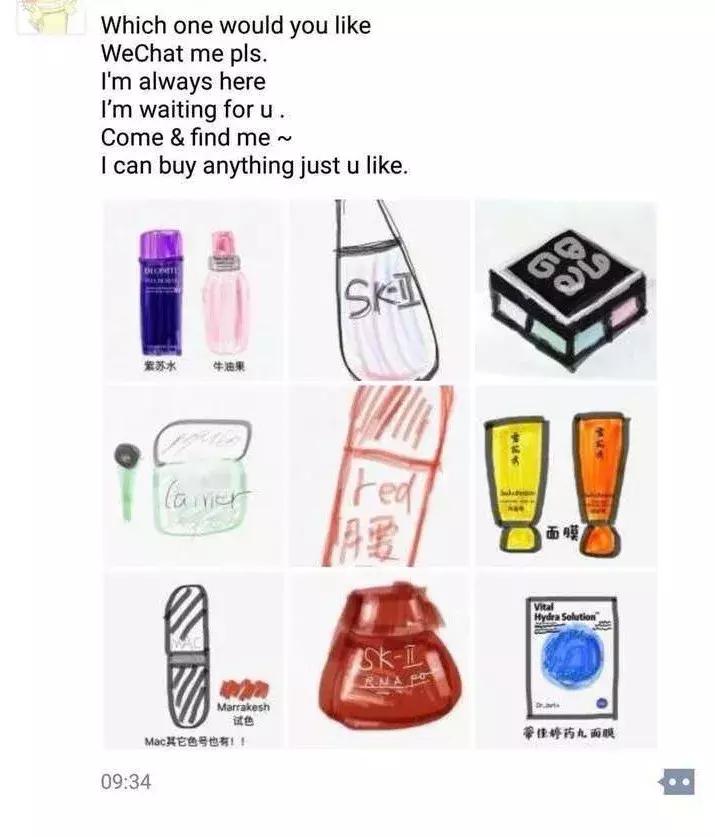This screenshot has width=715, height=837.
Task: Open the red bottle sketch picture
Action: pyautogui.click(x=379, y=476)
